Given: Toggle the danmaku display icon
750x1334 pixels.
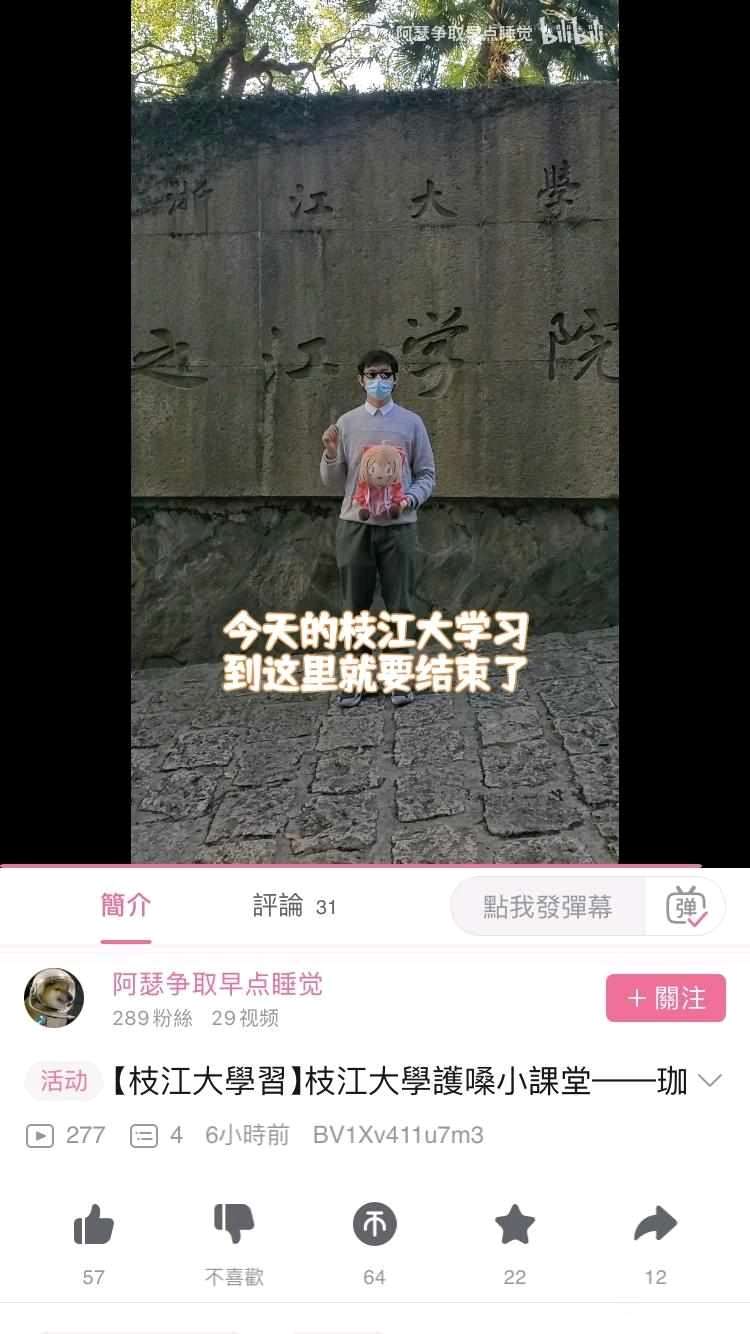Looking at the screenshot, I should click(x=687, y=907).
